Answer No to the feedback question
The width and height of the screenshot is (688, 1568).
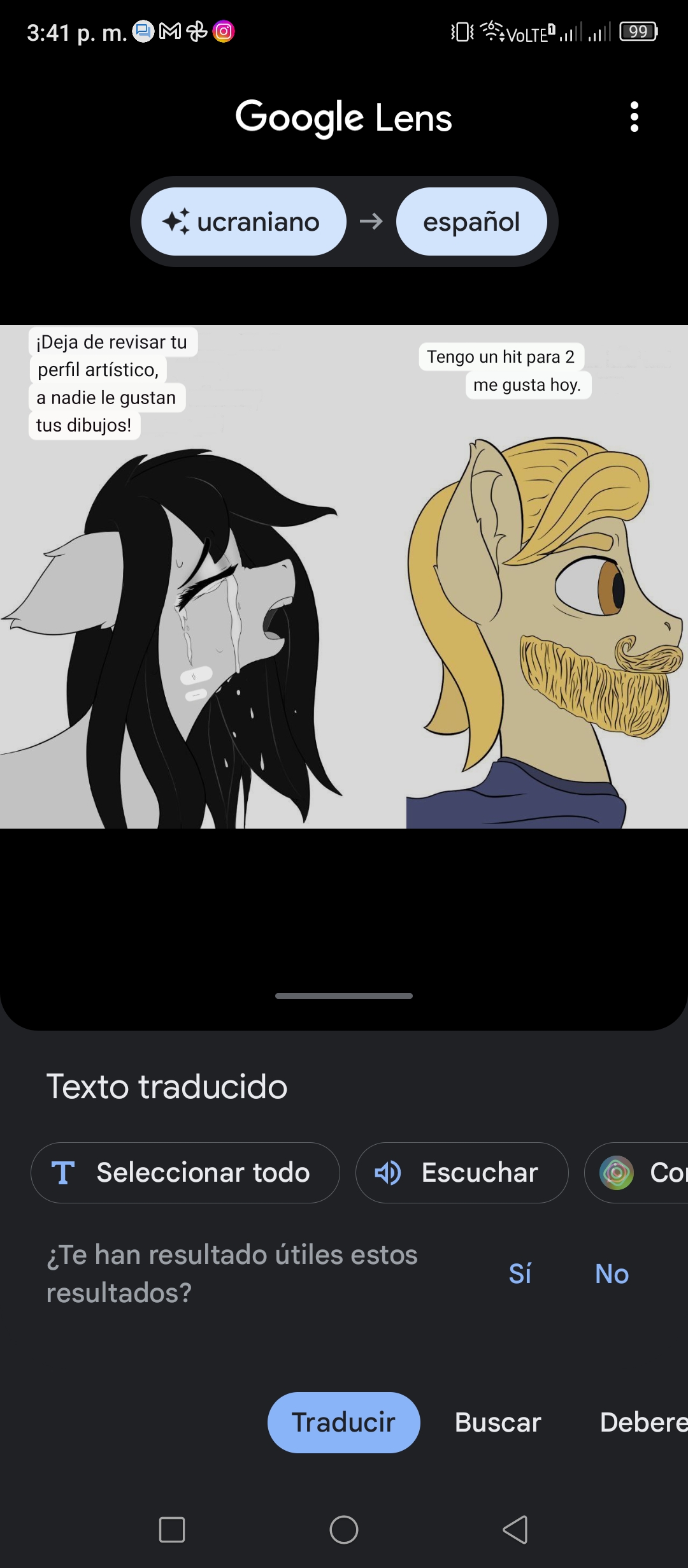point(612,1274)
